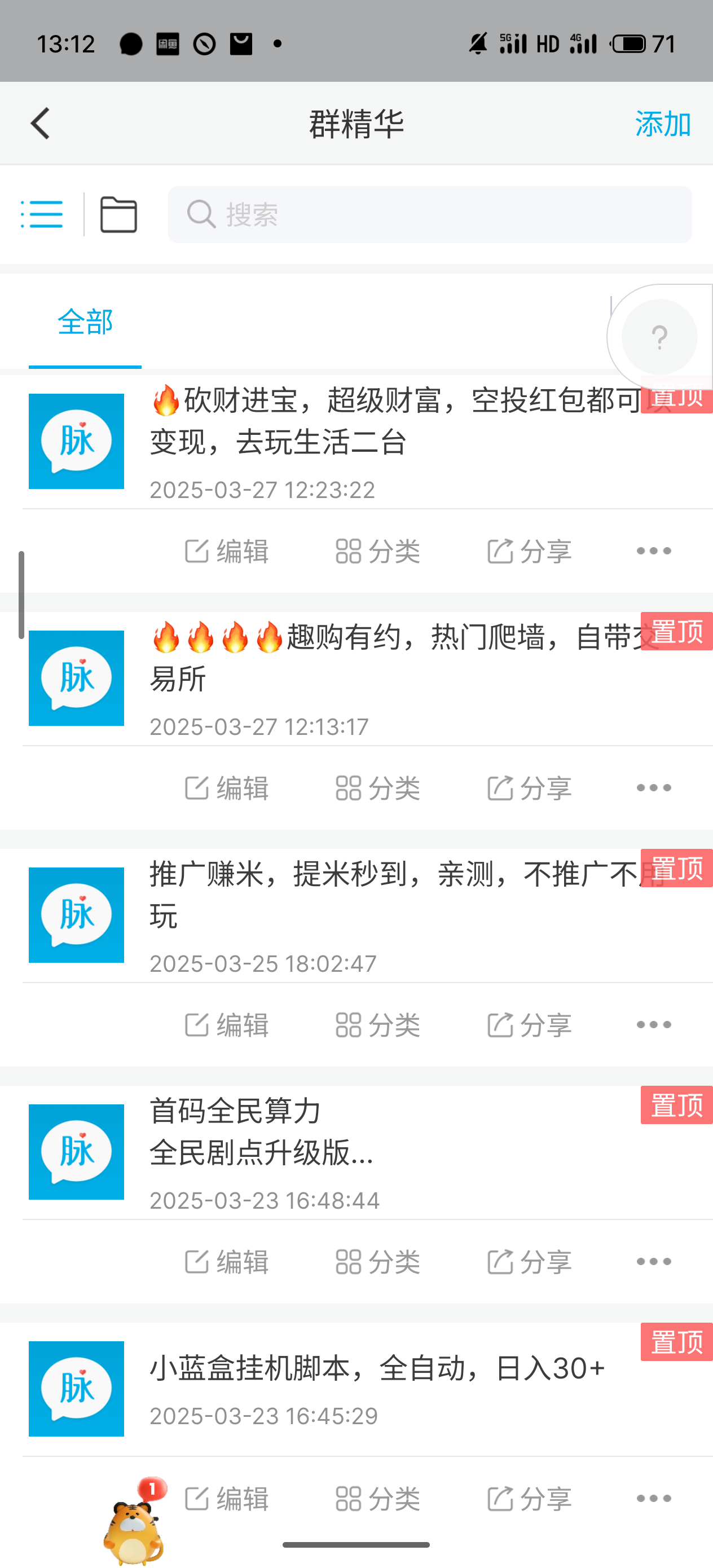The image size is (713, 1568).
Task: Categorize the 砍财进宝 post with 分类
Action: (x=377, y=552)
